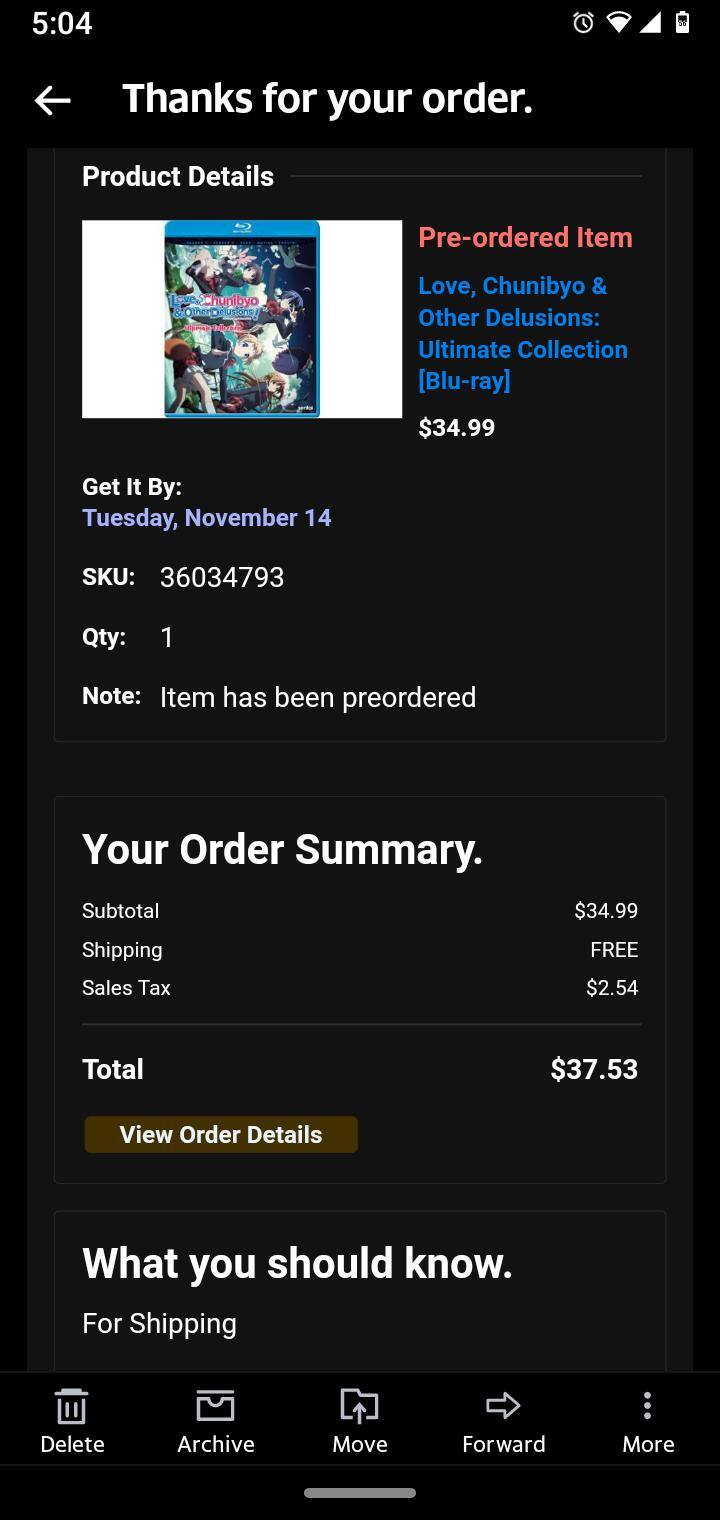Move email to another folder
This screenshot has width=720, height=1520.
coord(360,1420)
